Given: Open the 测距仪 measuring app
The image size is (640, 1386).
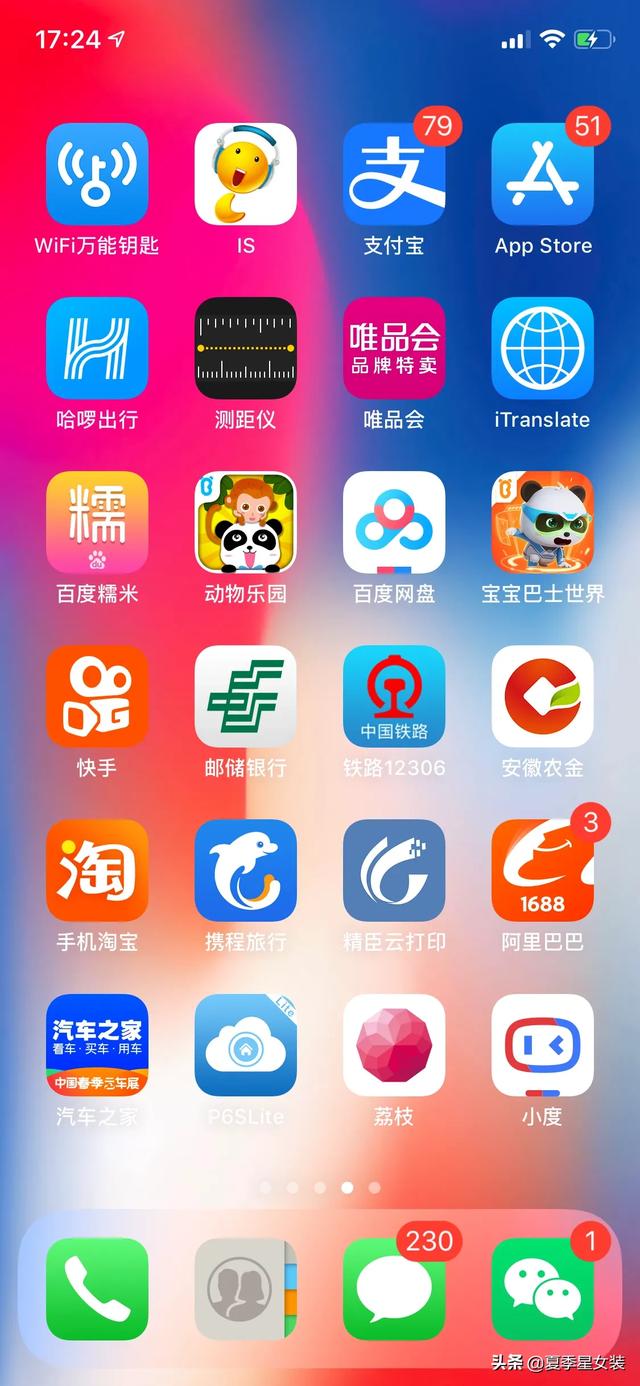Looking at the screenshot, I should [x=245, y=348].
